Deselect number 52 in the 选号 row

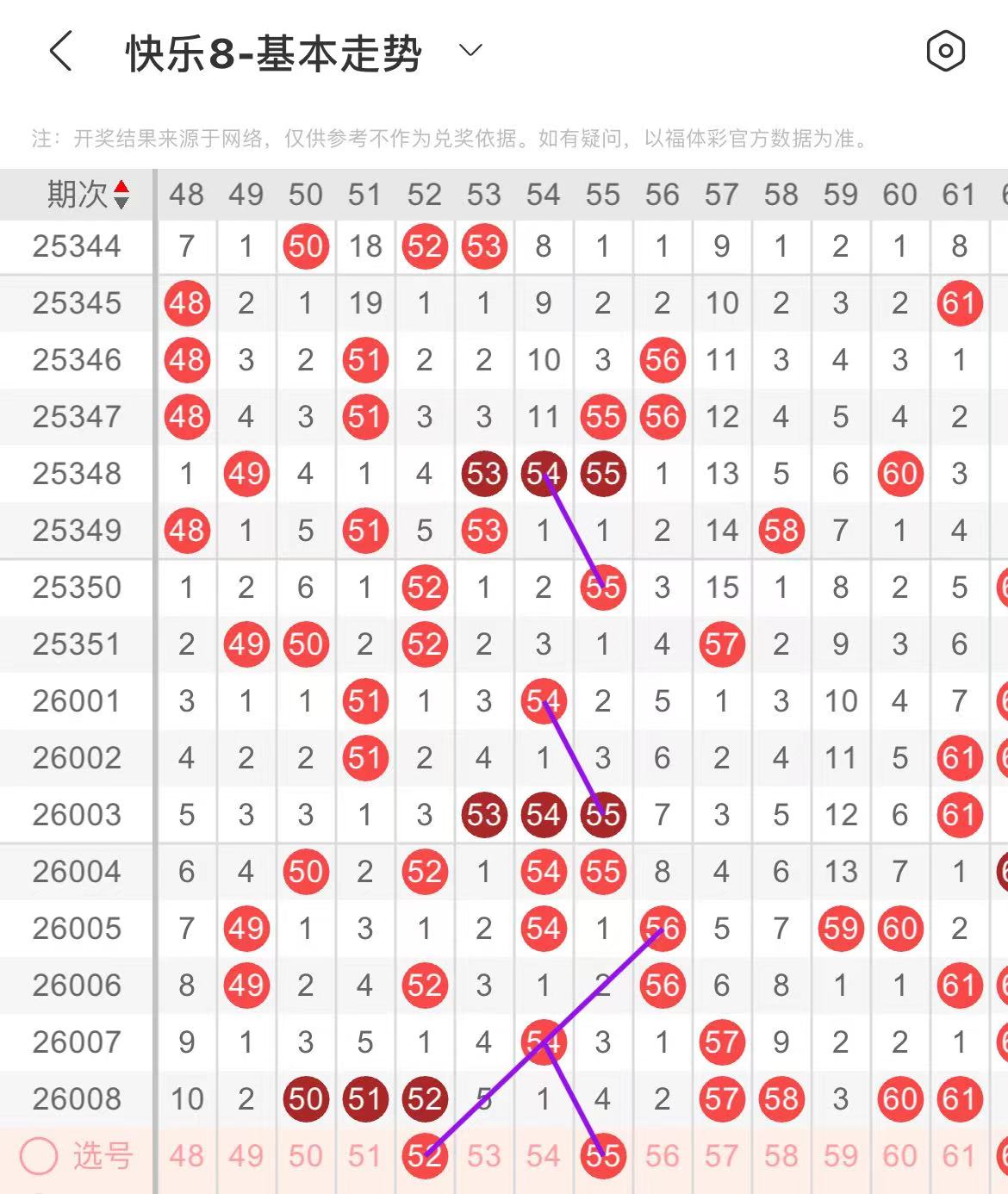click(x=424, y=1156)
